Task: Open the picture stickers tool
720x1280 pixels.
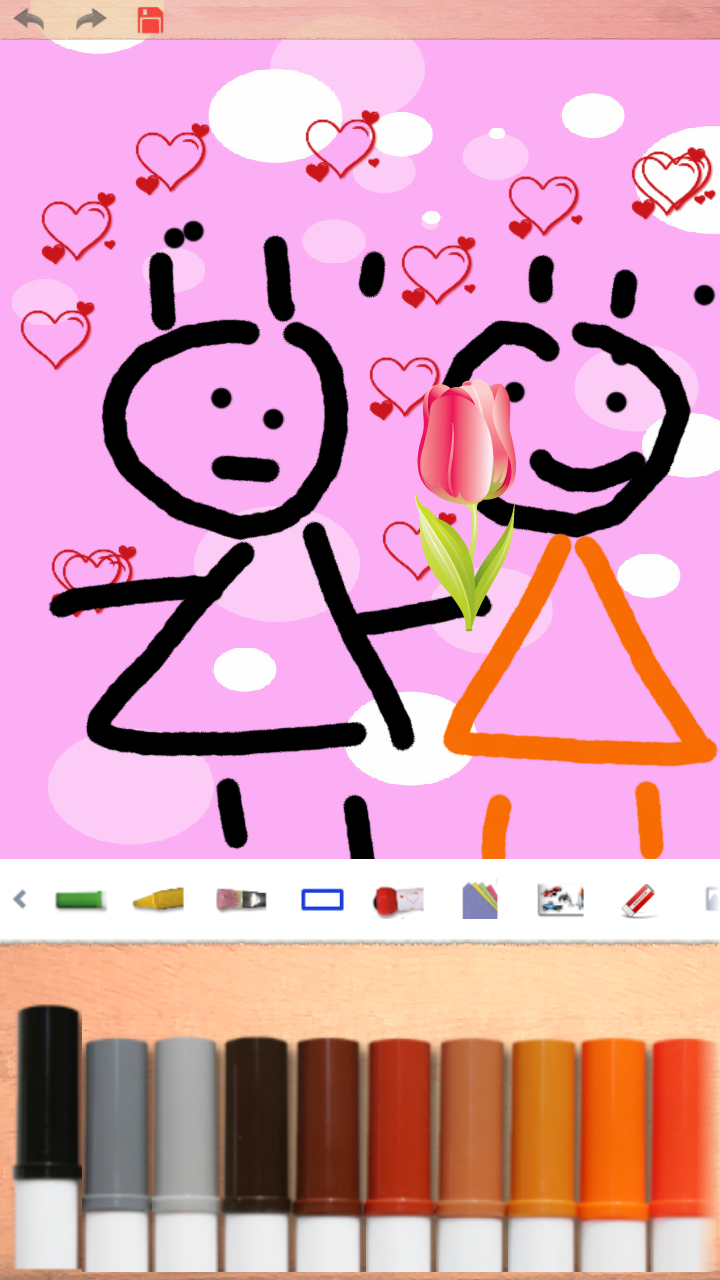Action: [560, 900]
